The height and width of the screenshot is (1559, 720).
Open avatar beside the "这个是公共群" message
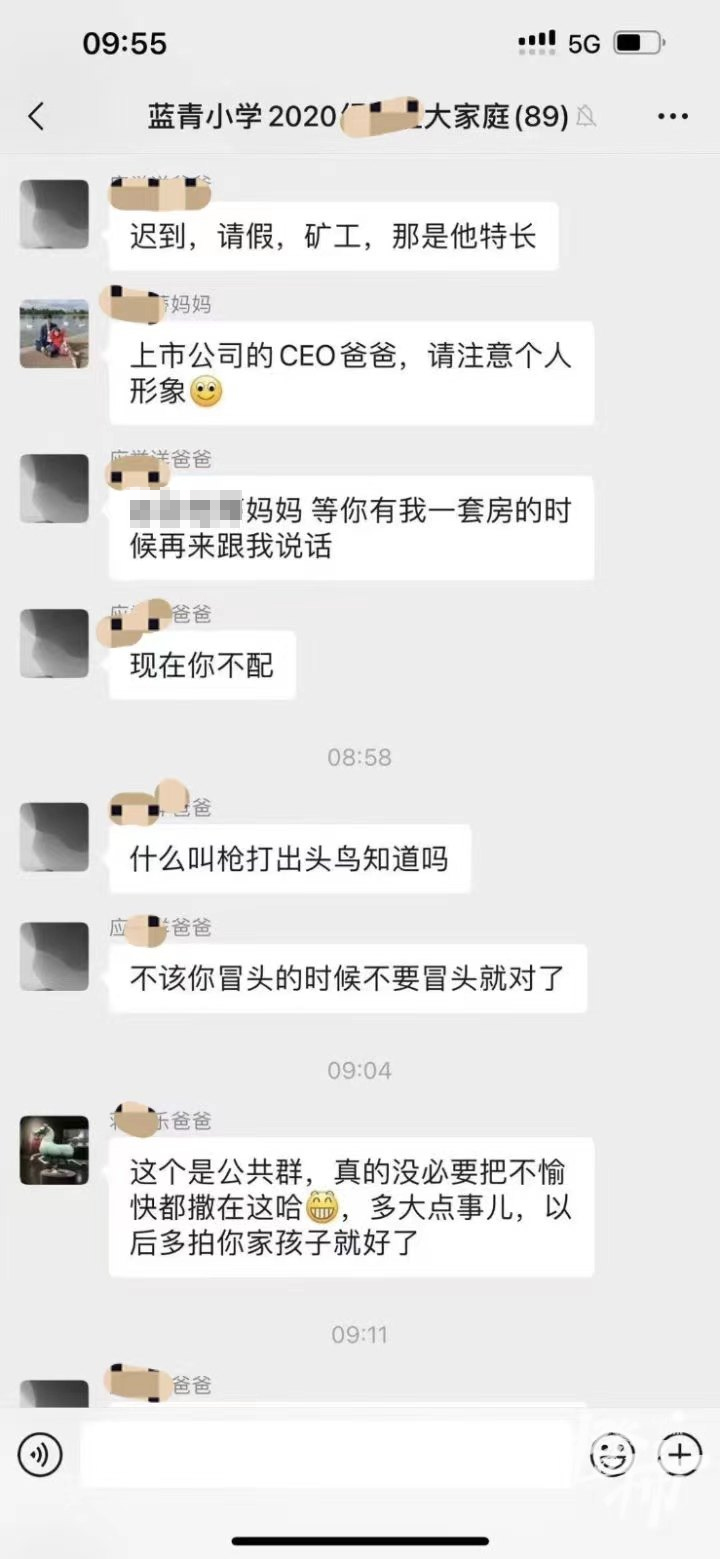click(54, 1150)
